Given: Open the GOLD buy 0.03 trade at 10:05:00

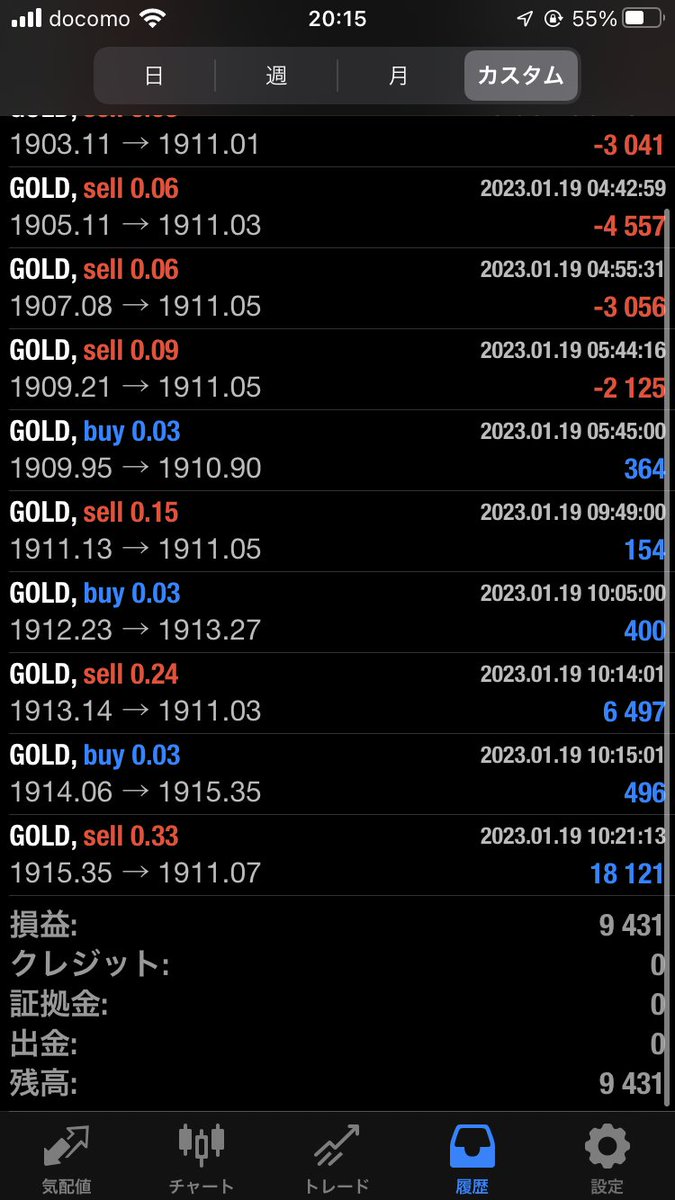Looking at the screenshot, I should tap(337, 612).
